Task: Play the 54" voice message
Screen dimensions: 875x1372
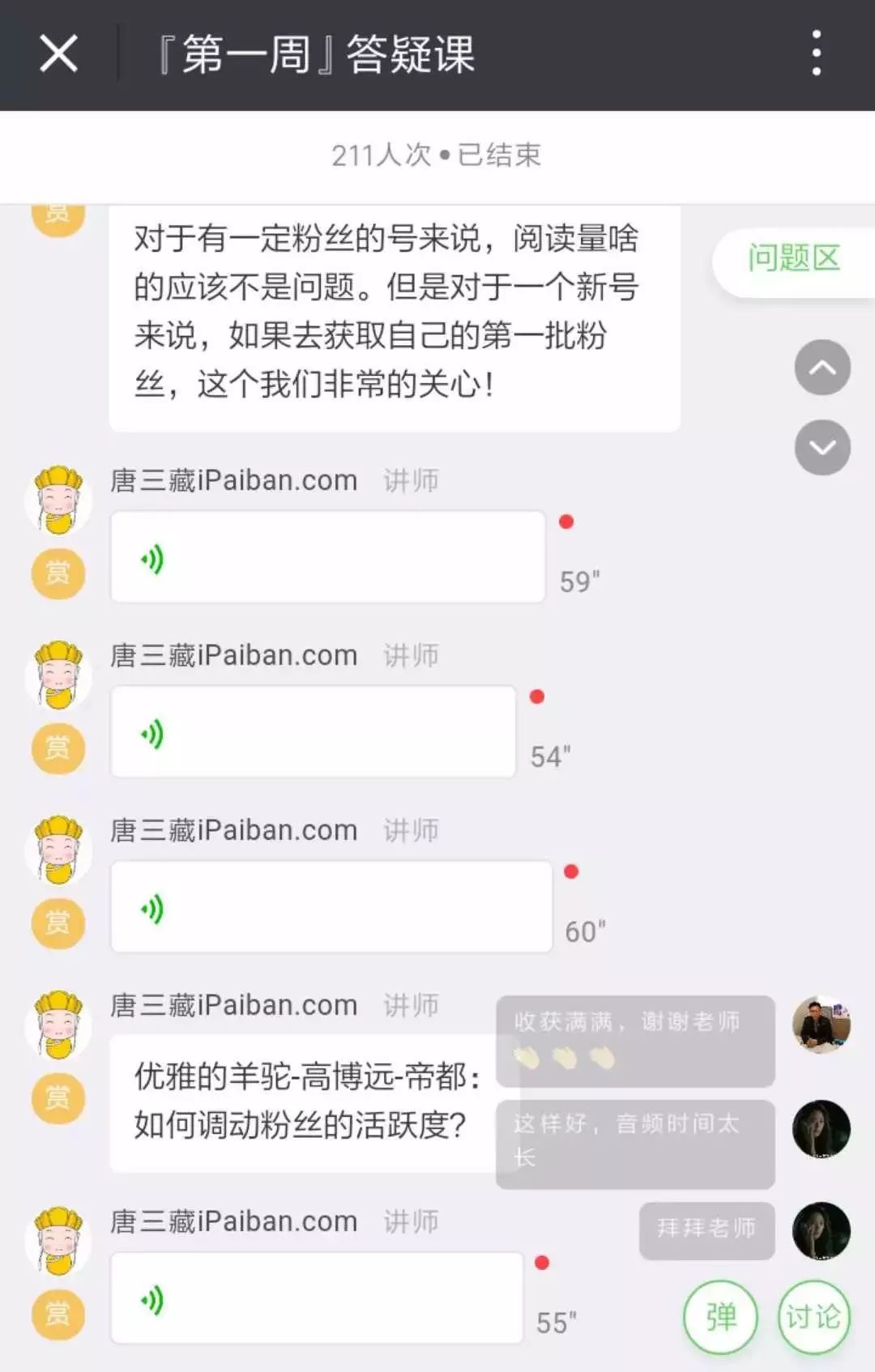Action: [x=313, y=732]
